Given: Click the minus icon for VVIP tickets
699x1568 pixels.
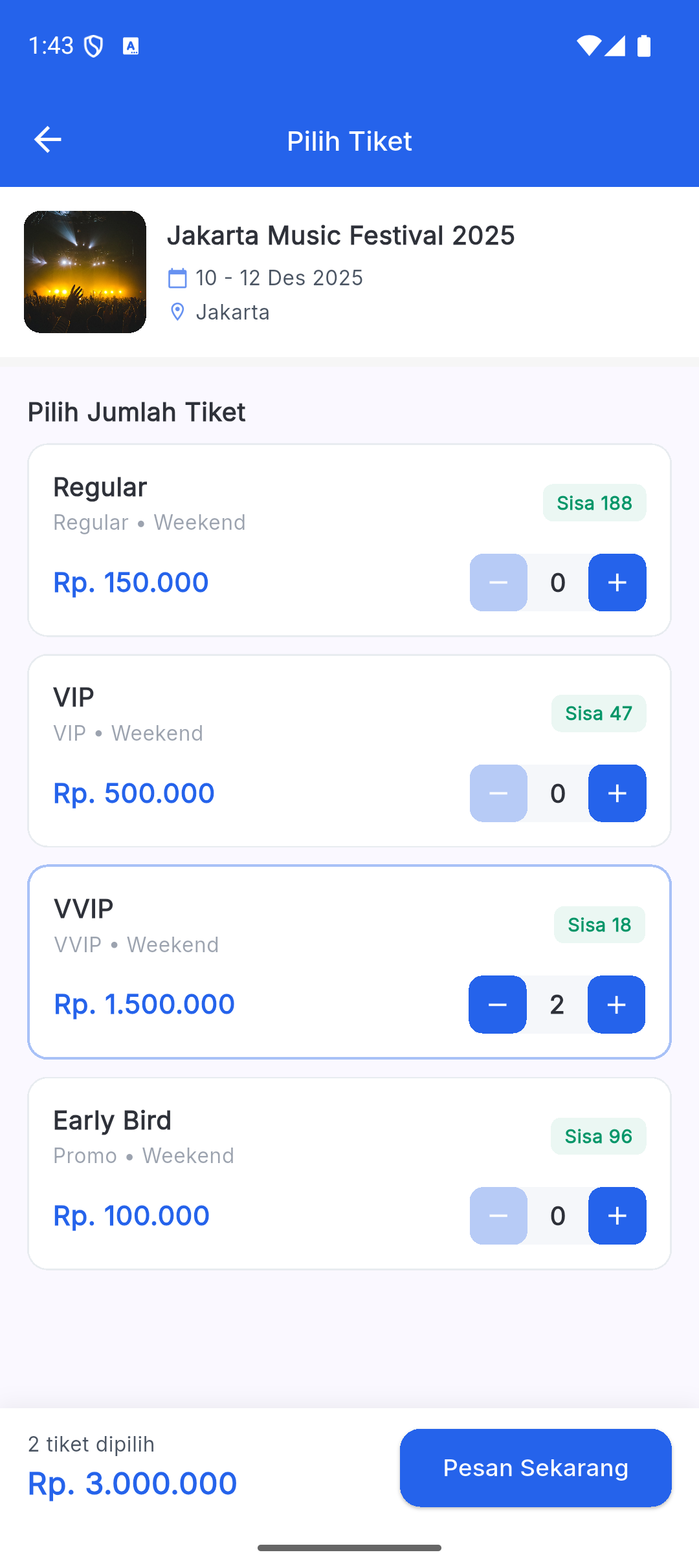Looking at the screenshot, I should pos(496,1005).
